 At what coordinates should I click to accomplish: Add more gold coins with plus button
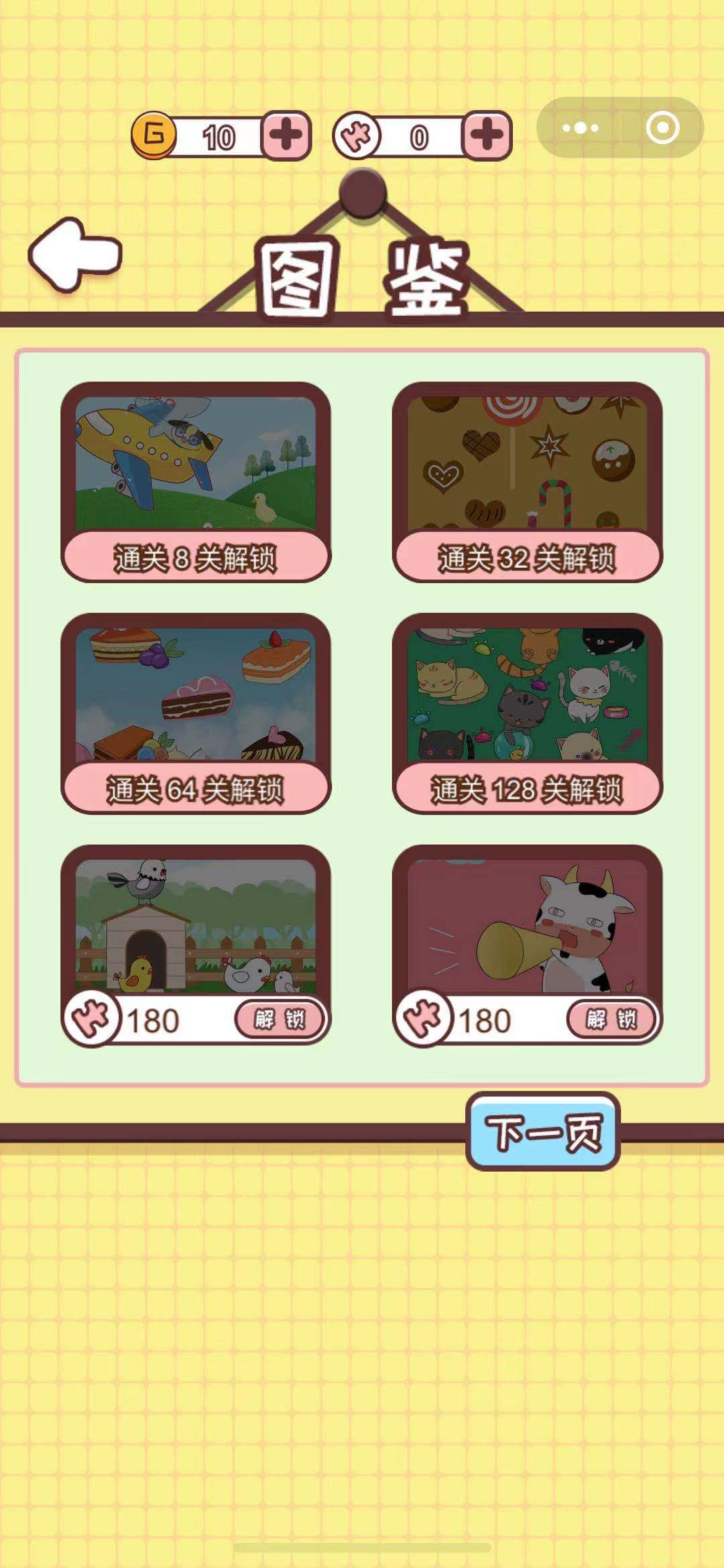[x=286, y=135]
